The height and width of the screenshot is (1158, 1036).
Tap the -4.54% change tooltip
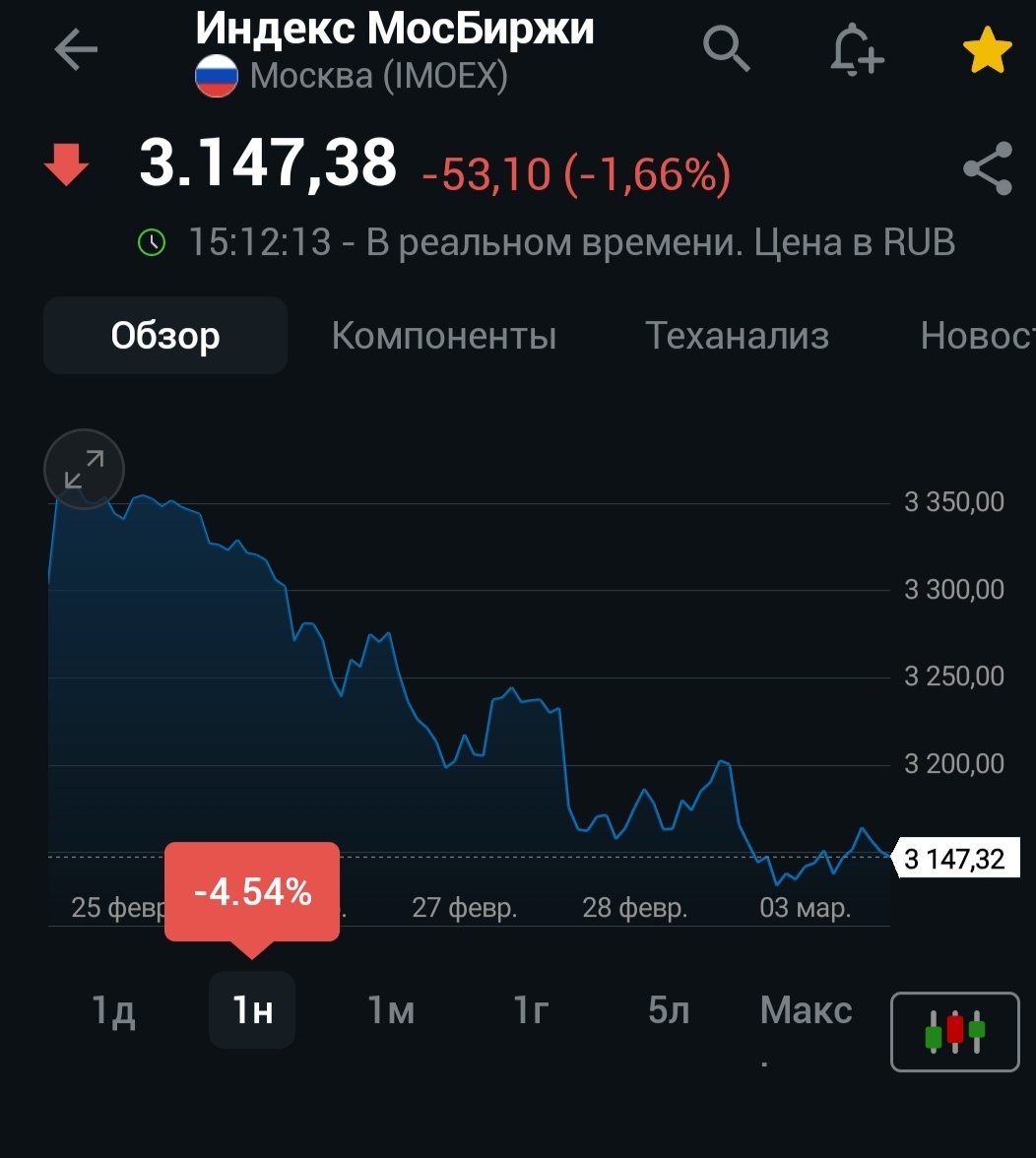pos(252,892)
